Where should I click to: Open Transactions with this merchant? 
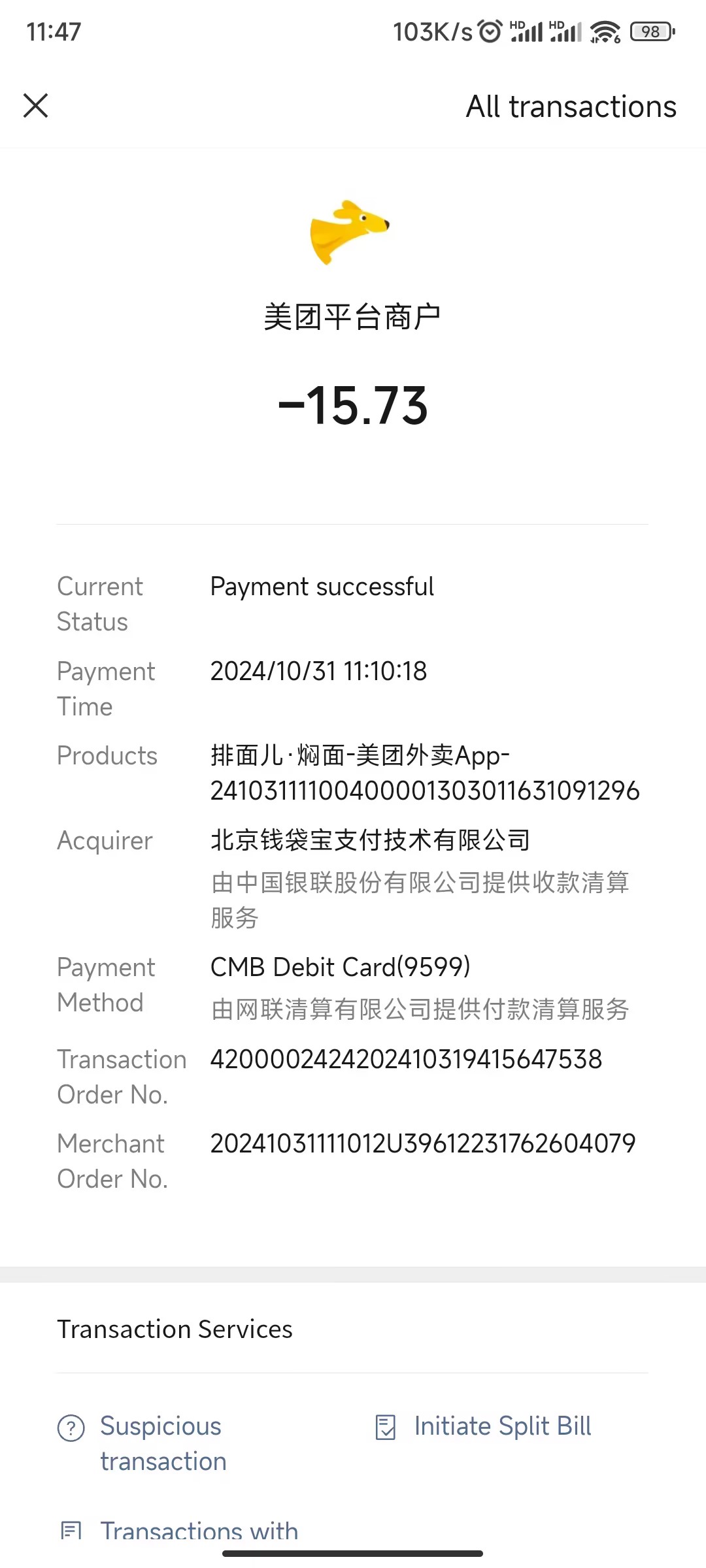point(199,1530)
